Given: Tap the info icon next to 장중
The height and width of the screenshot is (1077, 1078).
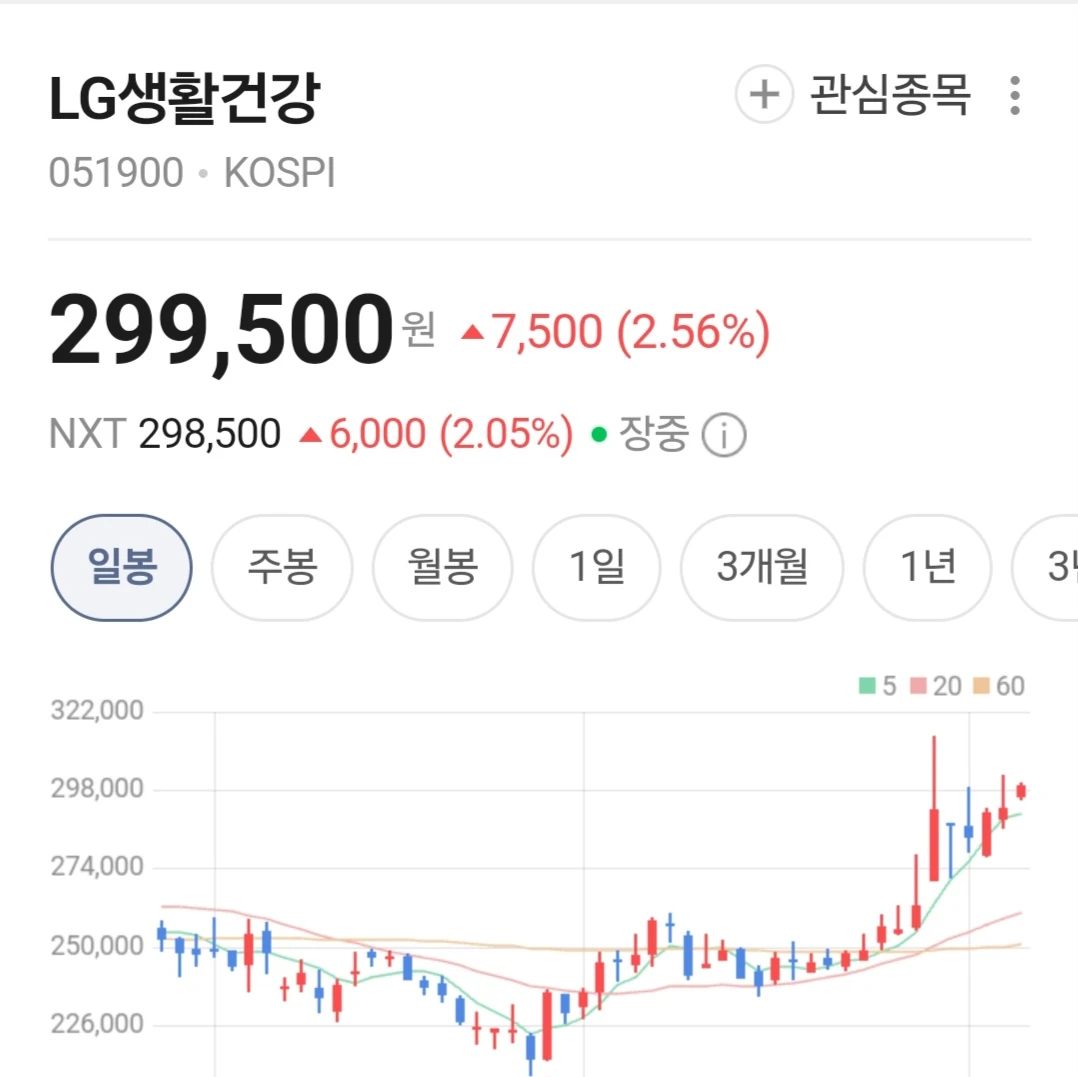Looking at the screenshot, I should [723, 434].
